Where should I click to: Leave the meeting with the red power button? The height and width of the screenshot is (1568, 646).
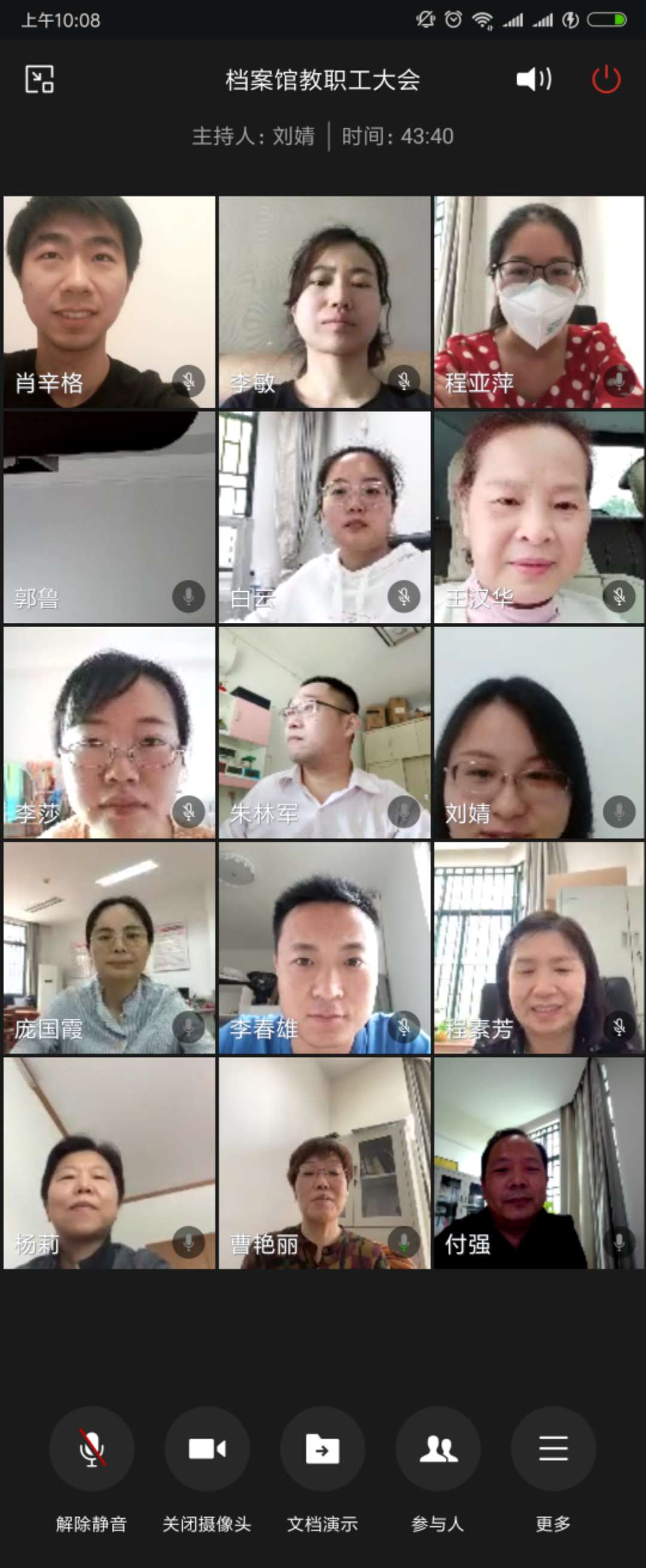coord(606,79)
